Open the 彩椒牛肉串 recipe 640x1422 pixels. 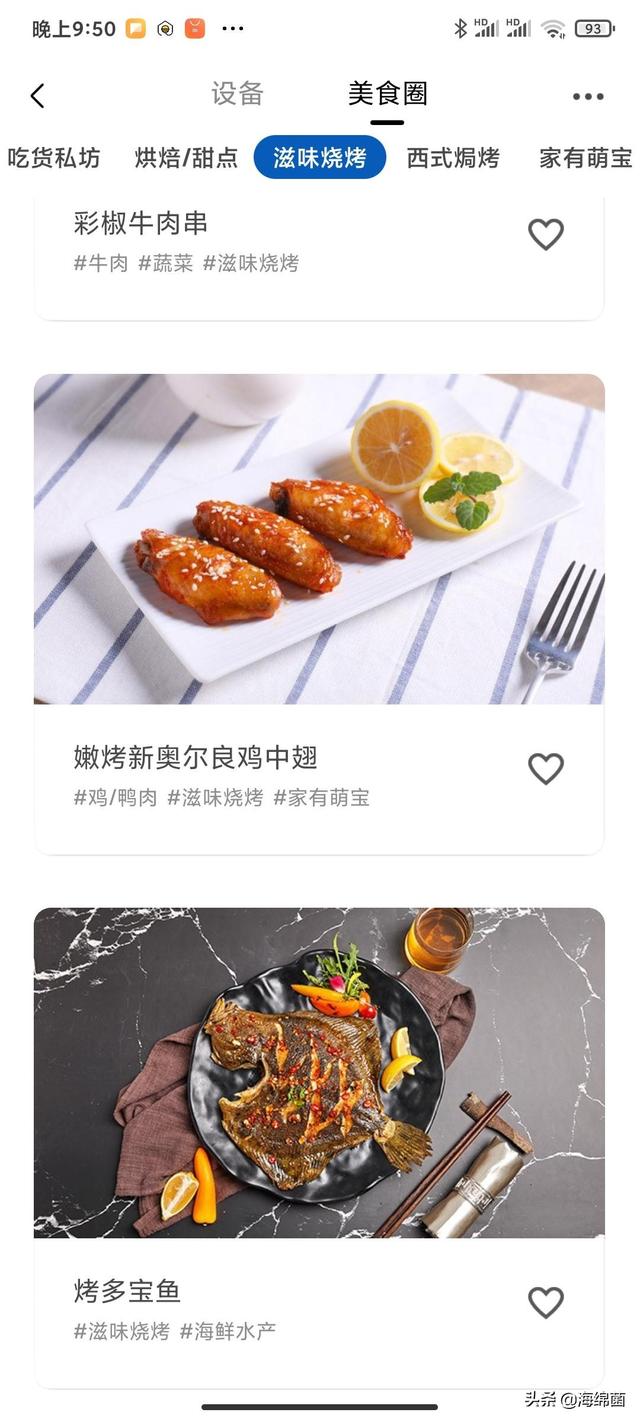[x=140, y=223]
